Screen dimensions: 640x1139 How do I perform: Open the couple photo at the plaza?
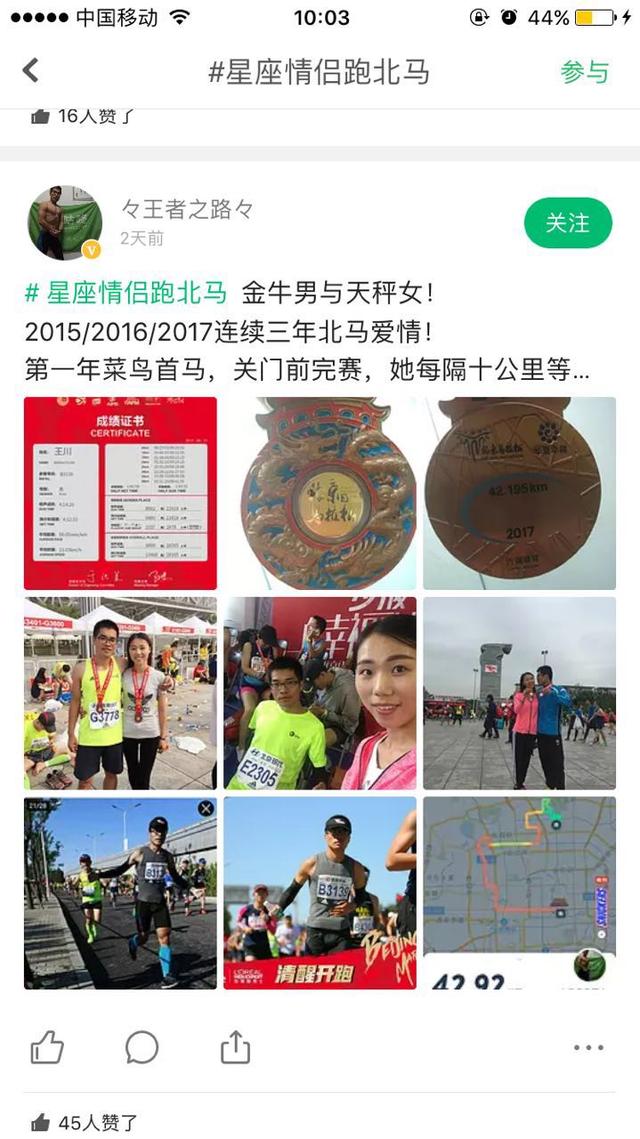click(519, 693)
